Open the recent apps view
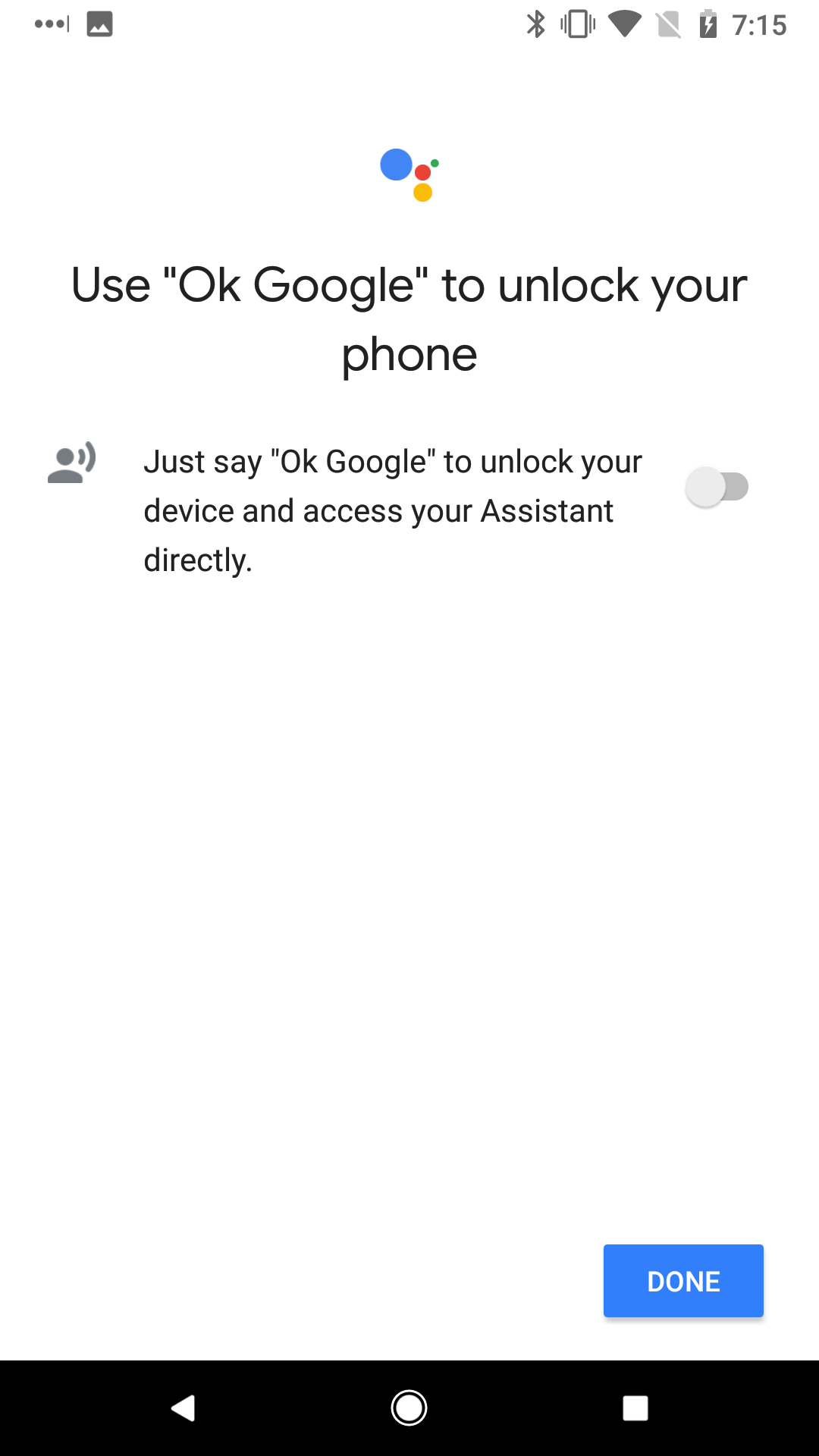Image resolution: width=819 pixels, height=1456 pixels. 635,1408
